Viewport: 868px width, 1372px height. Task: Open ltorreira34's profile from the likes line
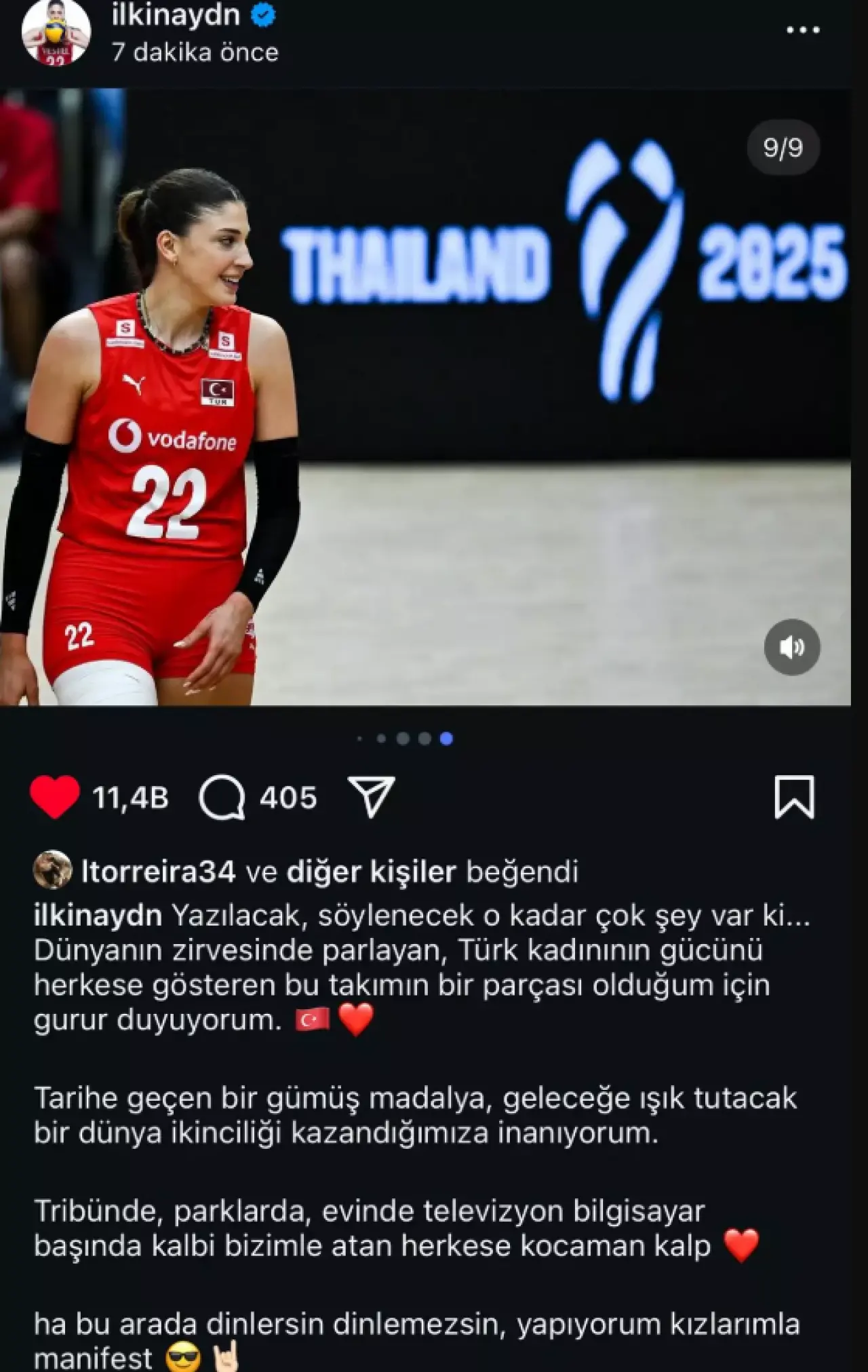[x=158, y=871]
